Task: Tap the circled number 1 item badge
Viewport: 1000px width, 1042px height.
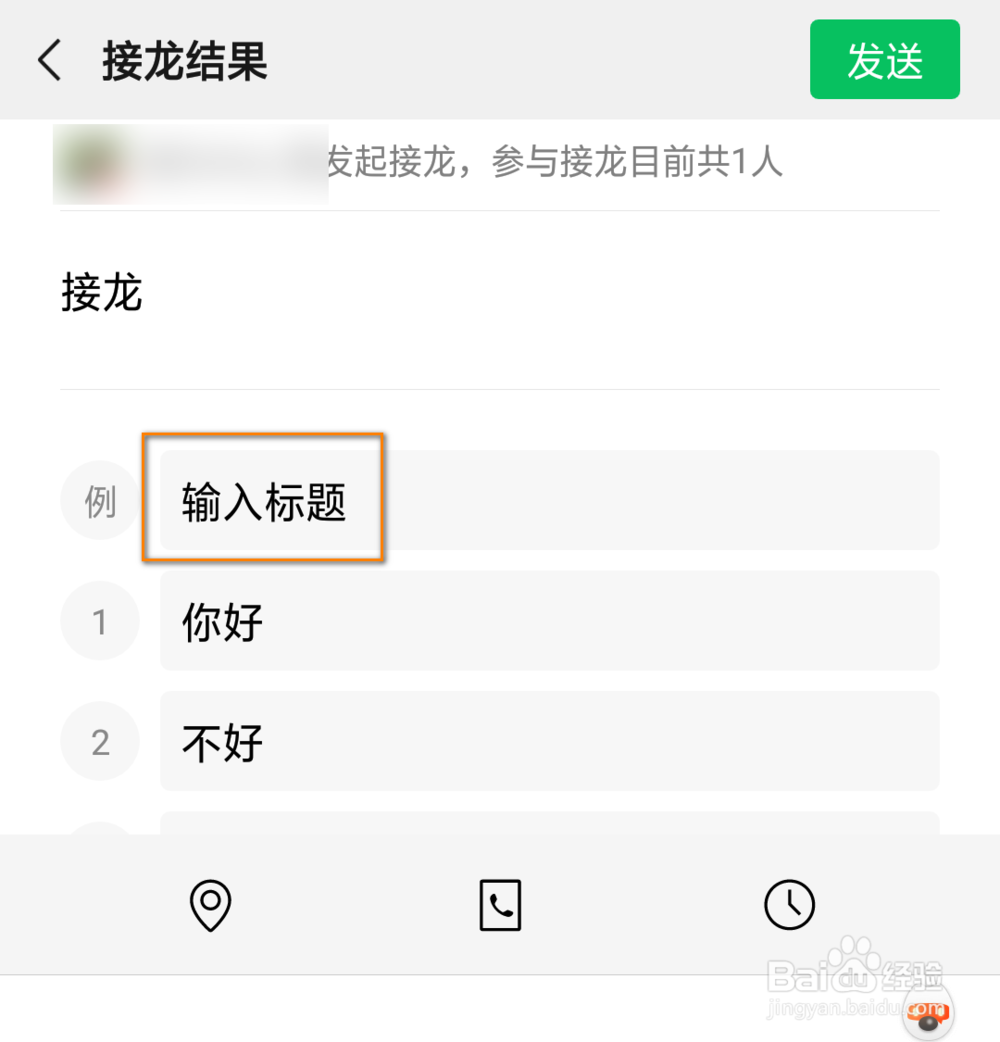Action: (x=99, y=621)
